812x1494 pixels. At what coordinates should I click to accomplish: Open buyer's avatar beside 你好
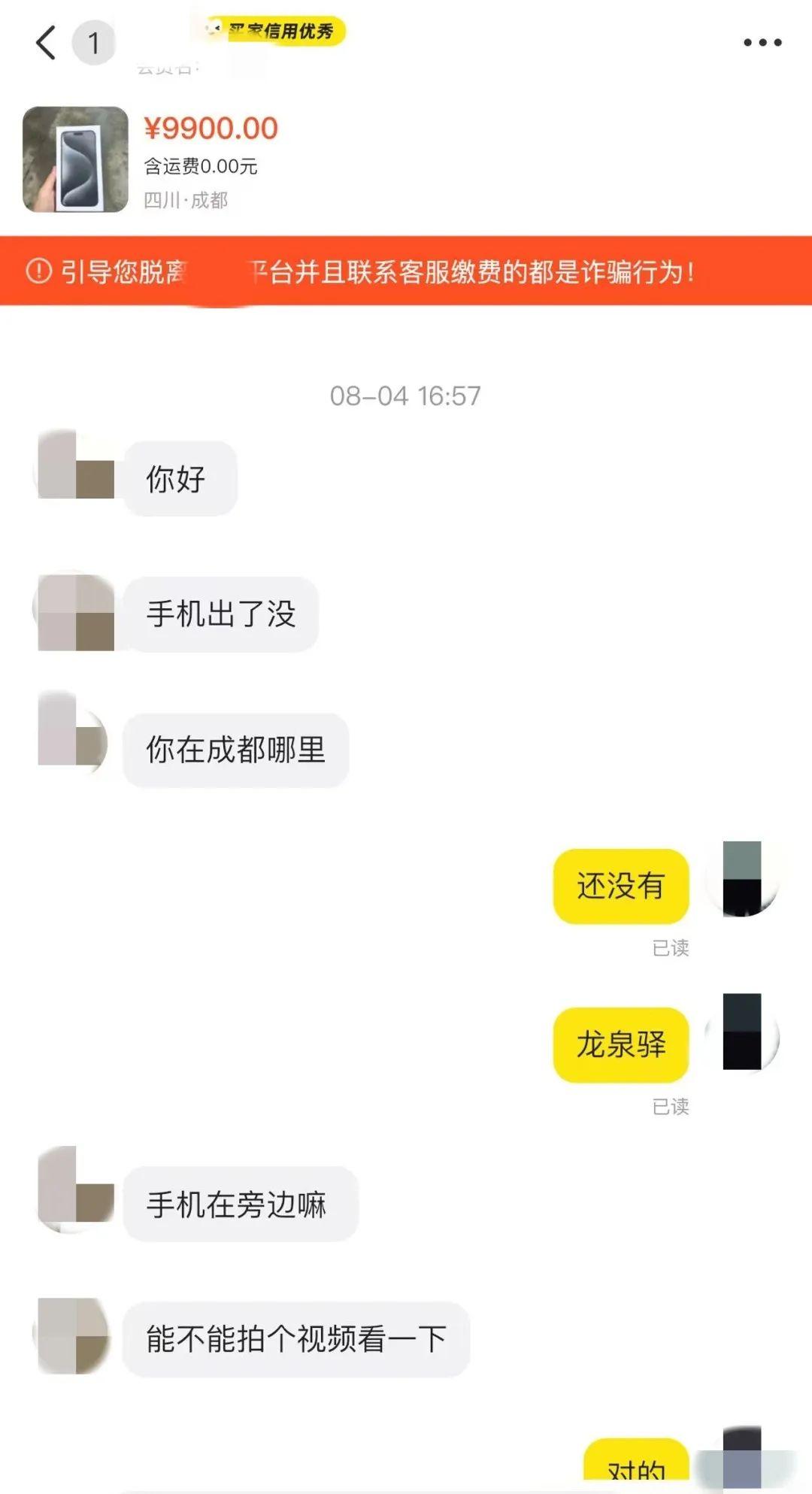75,466
